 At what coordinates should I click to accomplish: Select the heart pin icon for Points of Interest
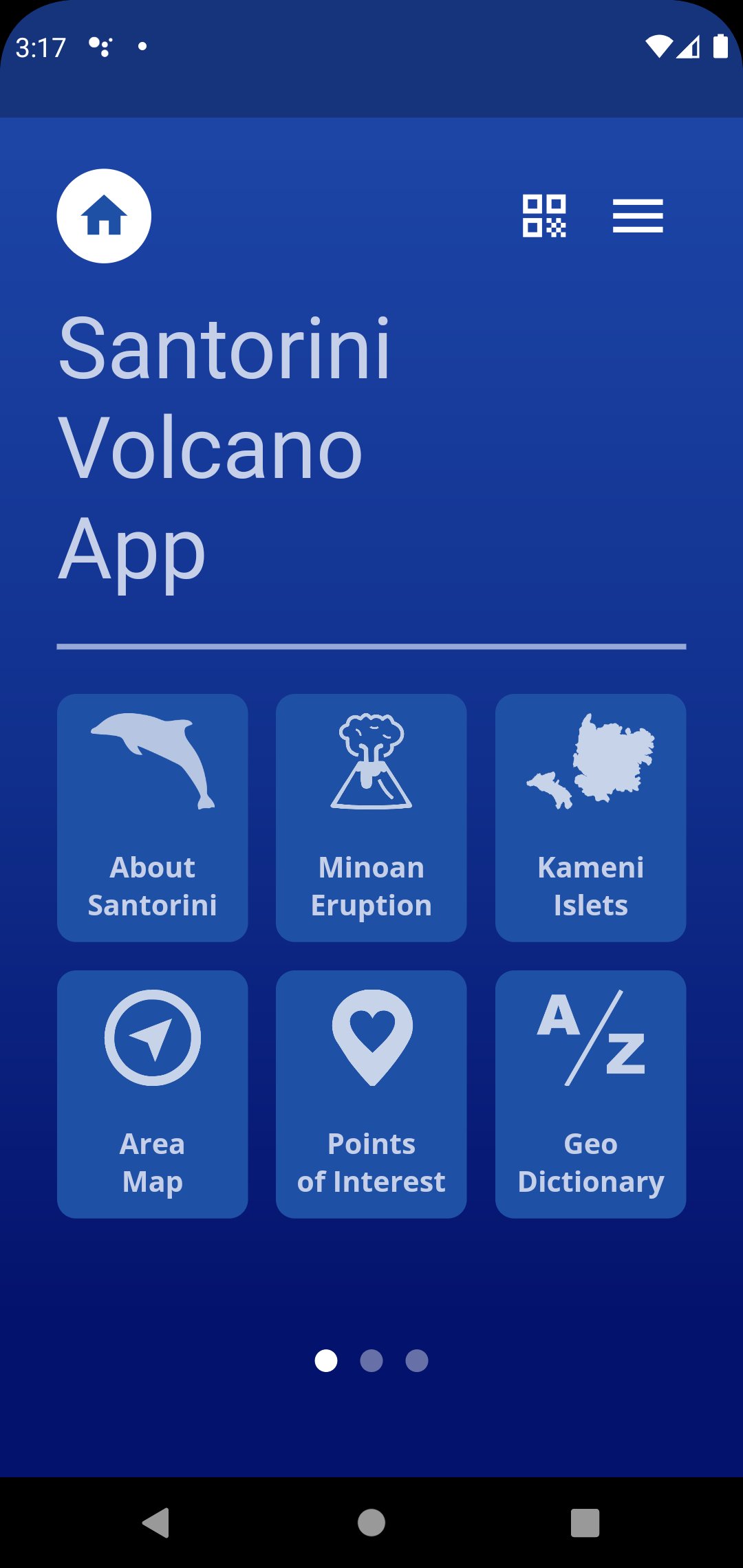(x=371, y=1038)
